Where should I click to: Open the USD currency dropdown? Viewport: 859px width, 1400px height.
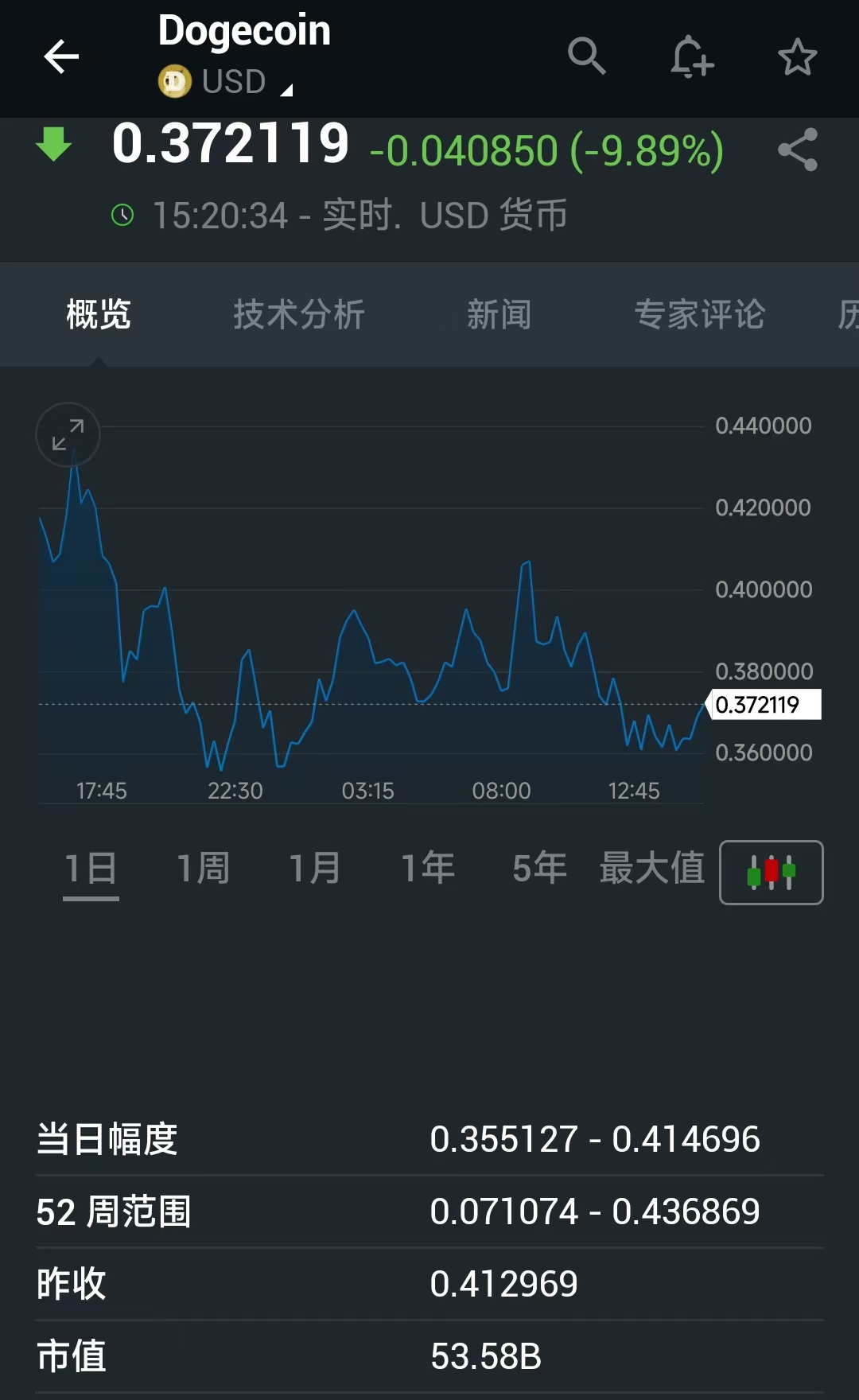pos(235,82)
